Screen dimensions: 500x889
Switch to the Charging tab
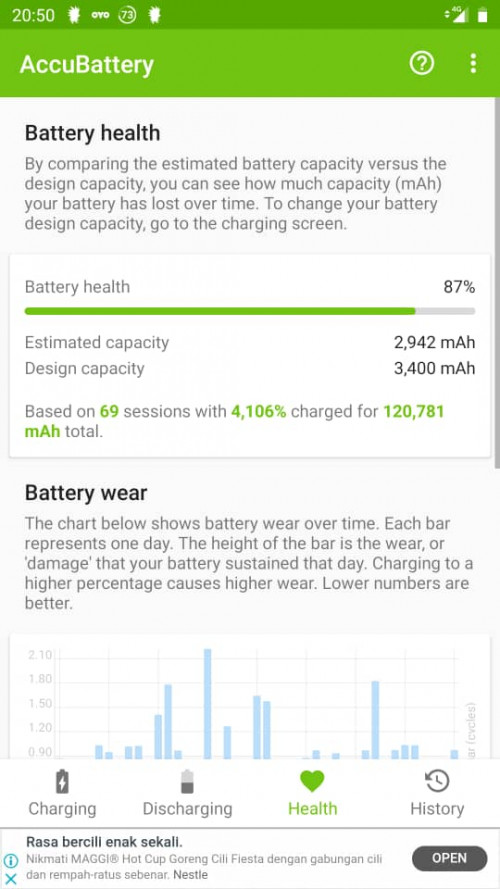(x=62, y=793)
